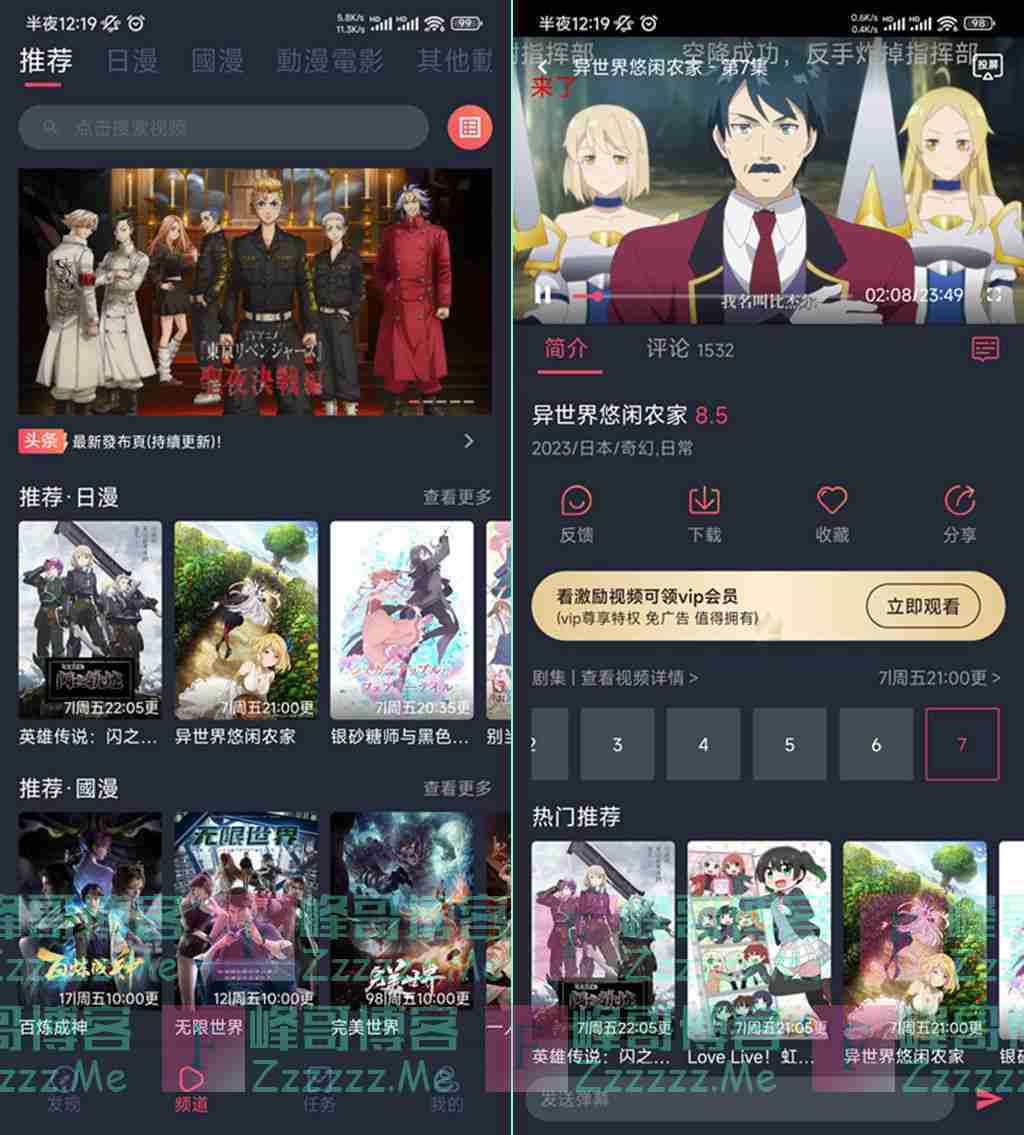The image size is (1024, 1135).
Task: View more in 推荐·日漫 section
Action: (456, 497)
